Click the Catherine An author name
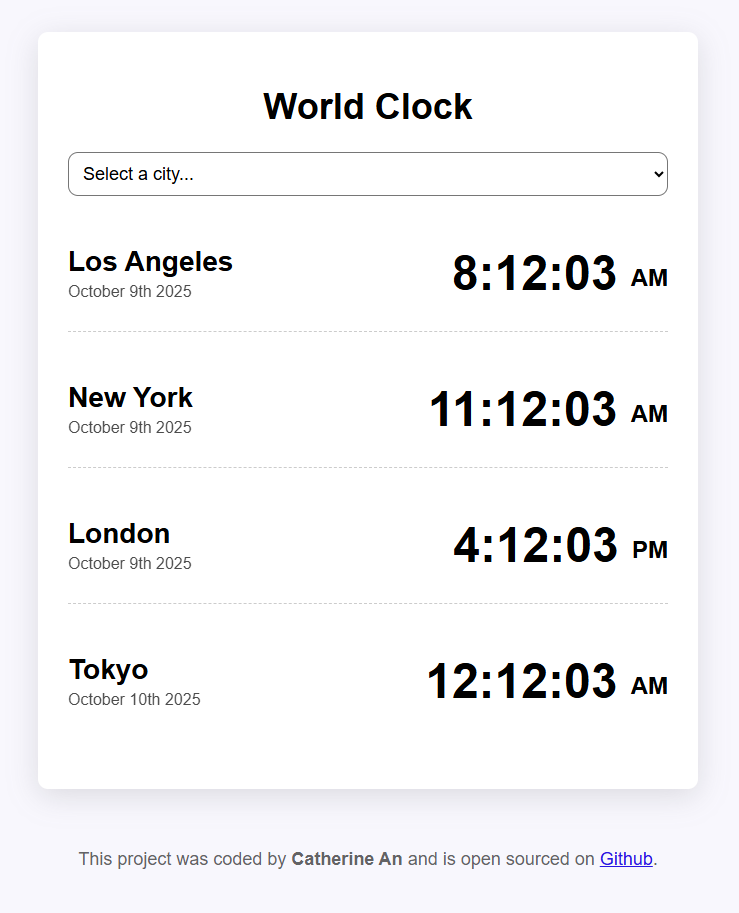 point(345,859)
